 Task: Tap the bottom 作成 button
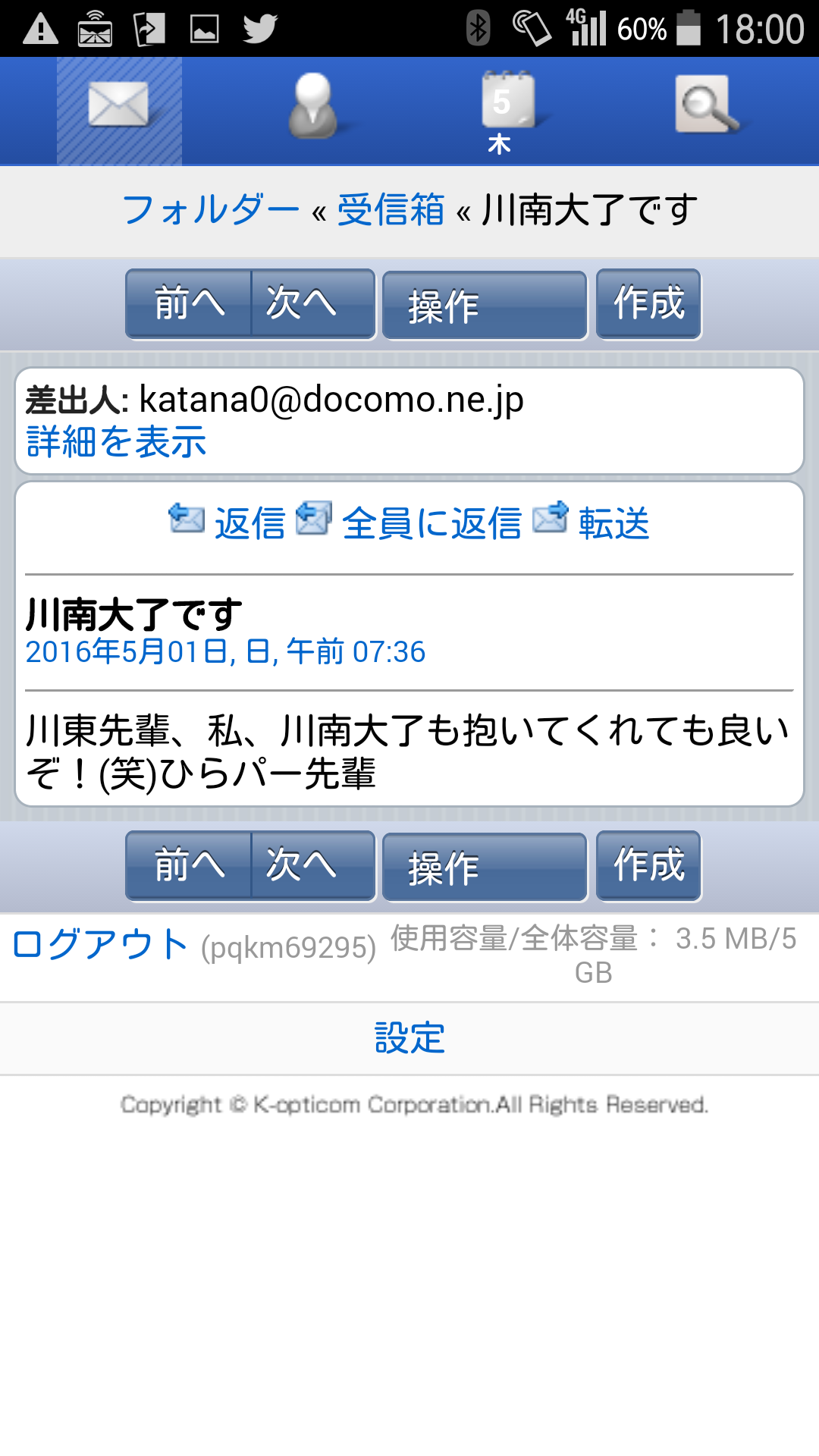[648, 865]
